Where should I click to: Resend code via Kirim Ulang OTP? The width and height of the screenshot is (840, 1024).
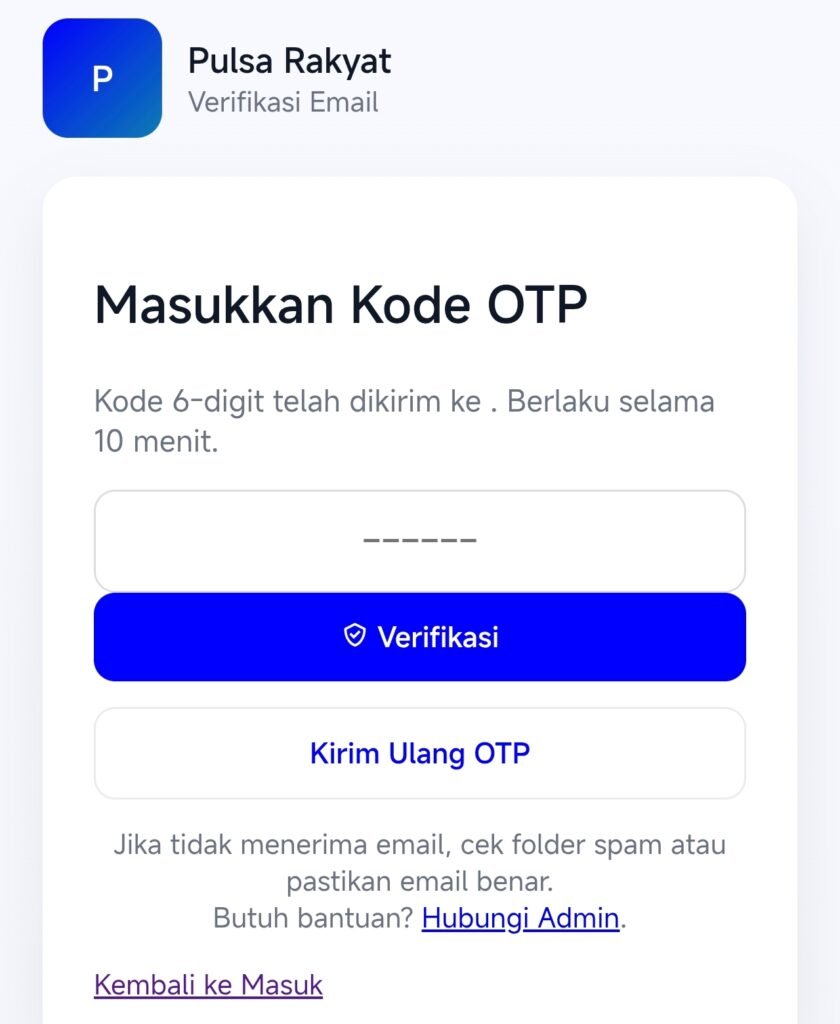(x=419, y=753)
